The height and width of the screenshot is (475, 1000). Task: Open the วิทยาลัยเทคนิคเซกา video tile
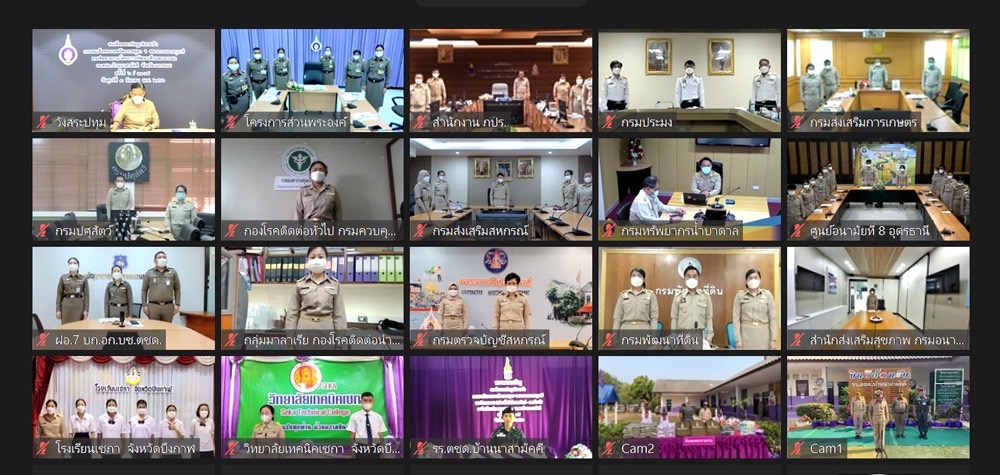point(312,403)
